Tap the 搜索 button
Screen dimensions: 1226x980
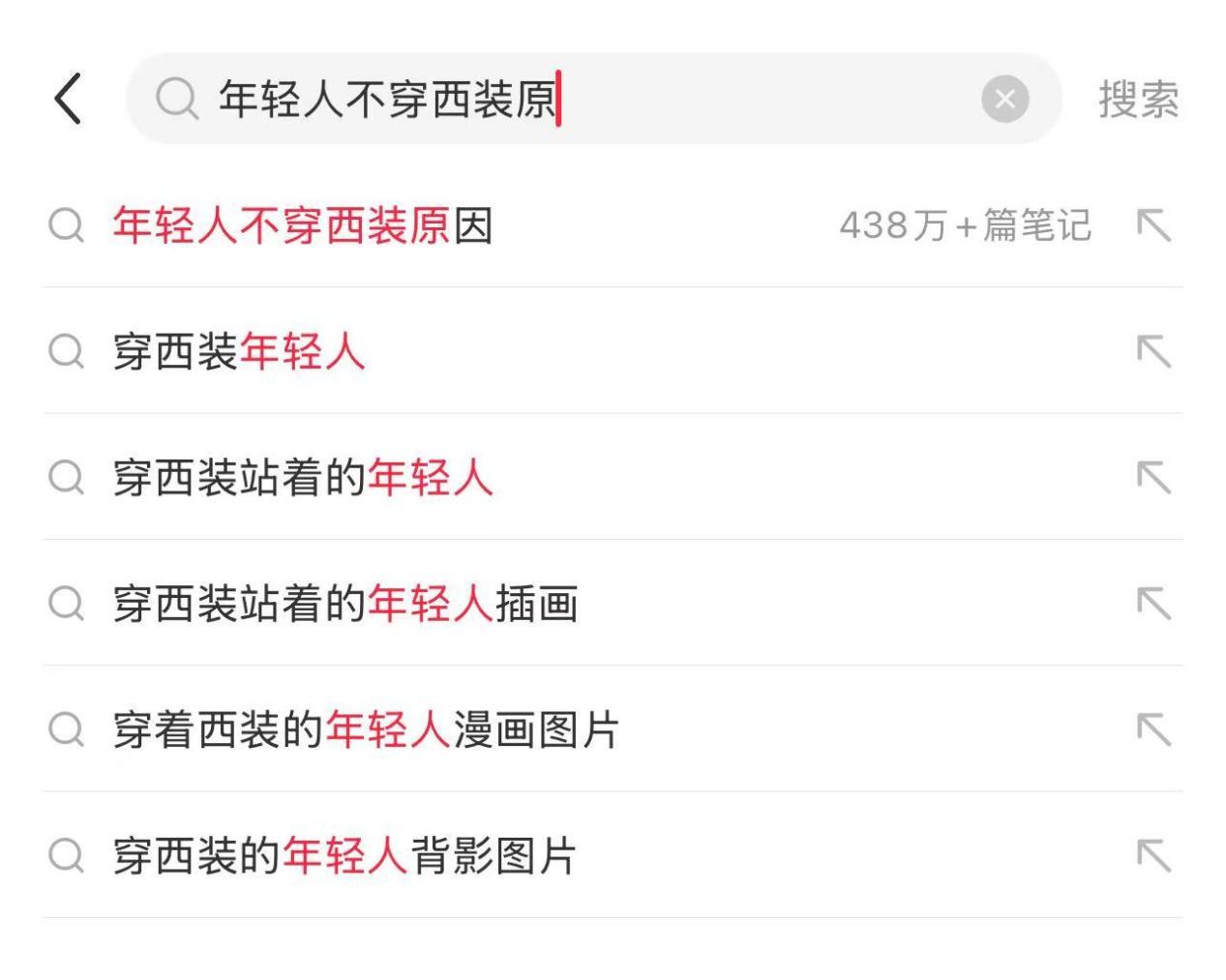[1139, 100]
